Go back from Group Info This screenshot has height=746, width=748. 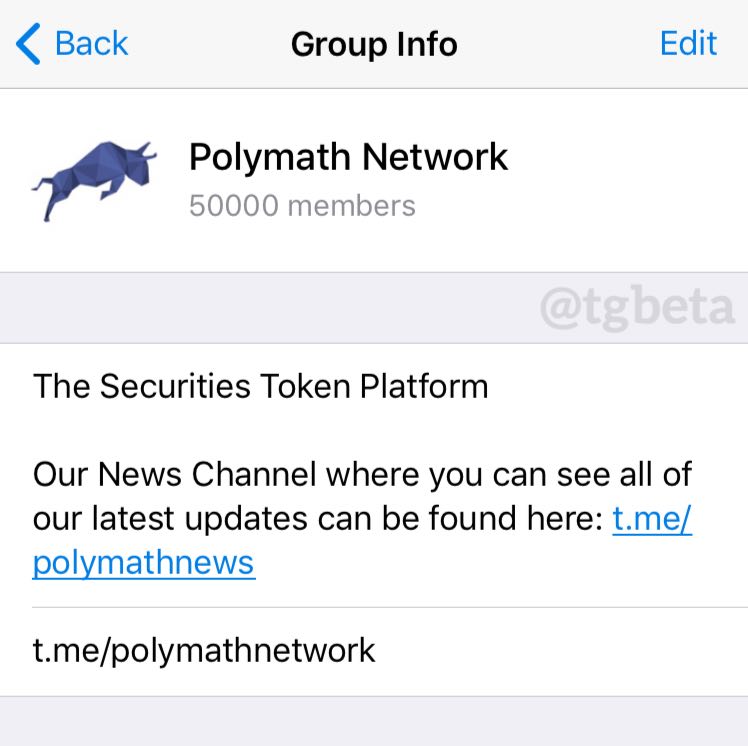(72, 44)
